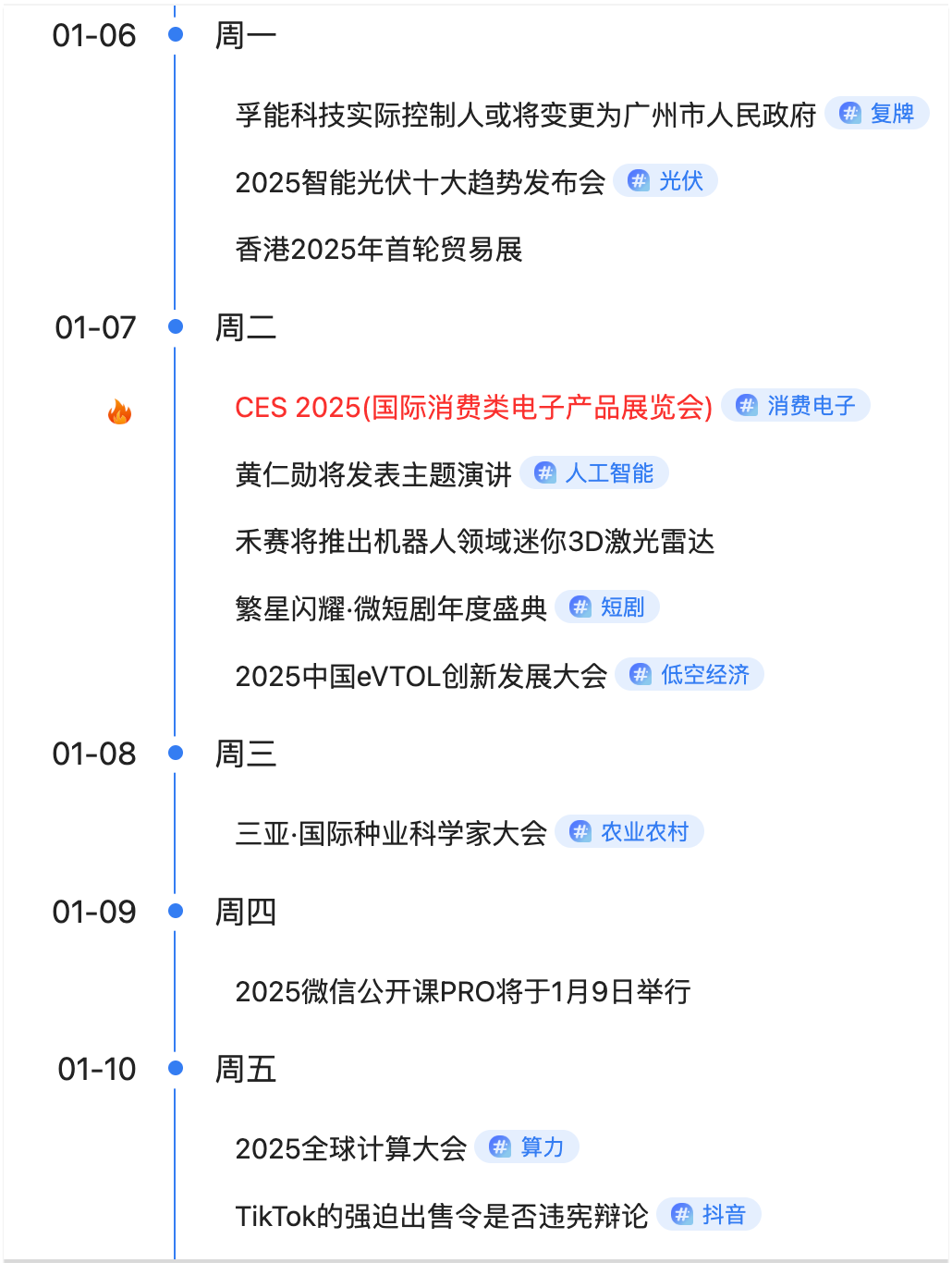View the 孚能科技实际控制人 event
The width and height of the screenshot is (952, 1263).
tap(526, 116)
